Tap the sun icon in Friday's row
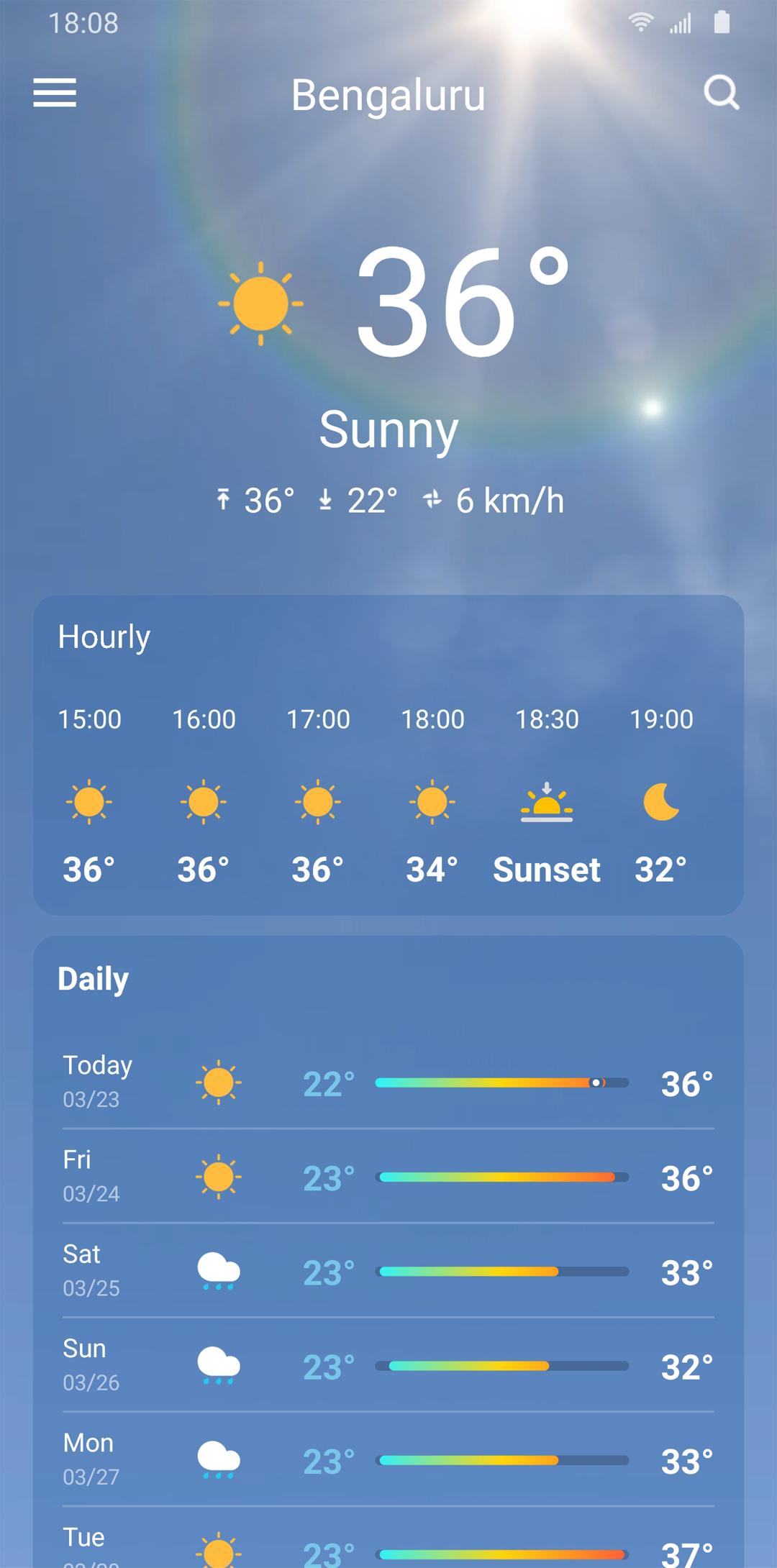777x1568 pixels. tap(218, 1177)
